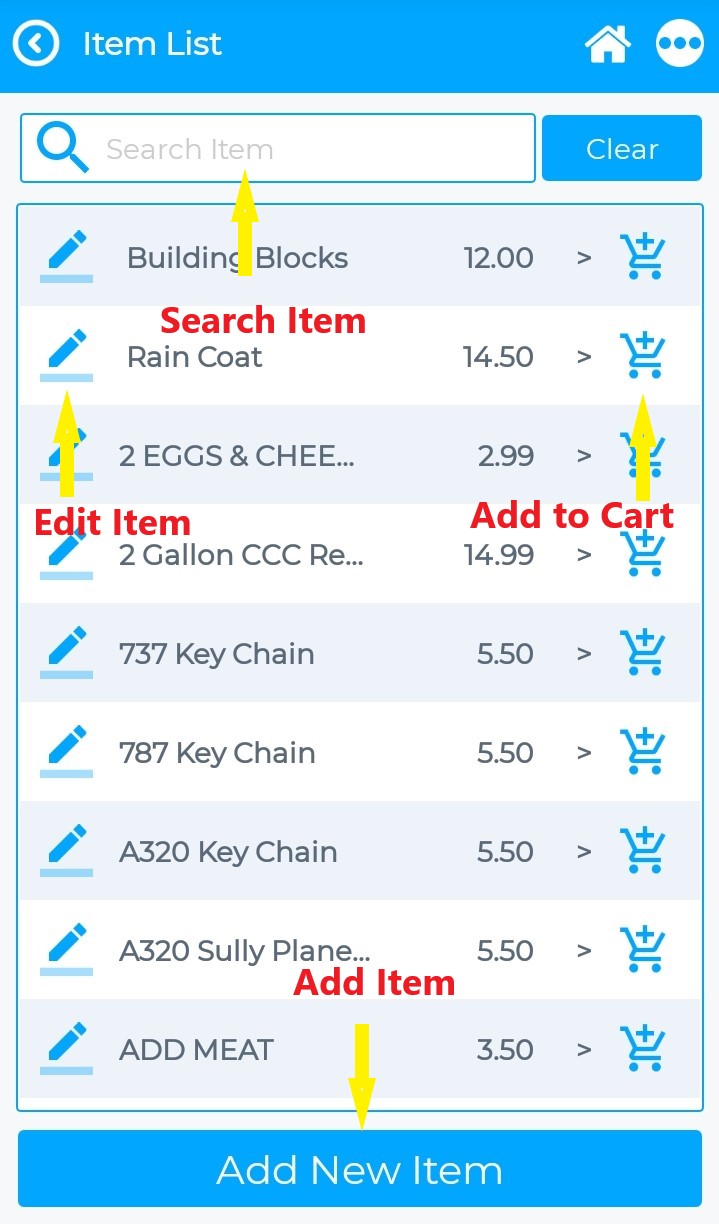Add 2 Gallon CCC item to cart
719x1224 pixels.
click(x=642, y=555)
